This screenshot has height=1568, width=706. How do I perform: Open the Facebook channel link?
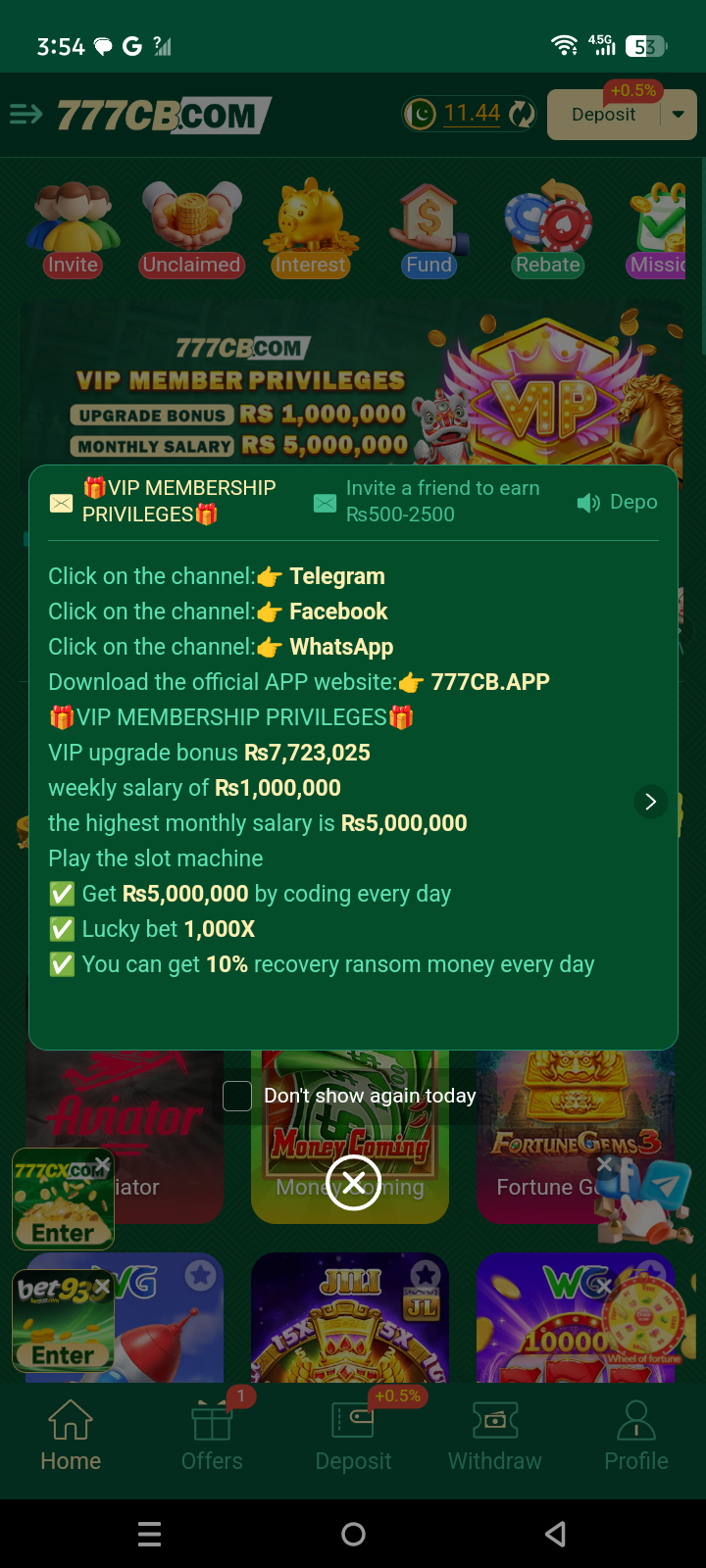point(338,612)
